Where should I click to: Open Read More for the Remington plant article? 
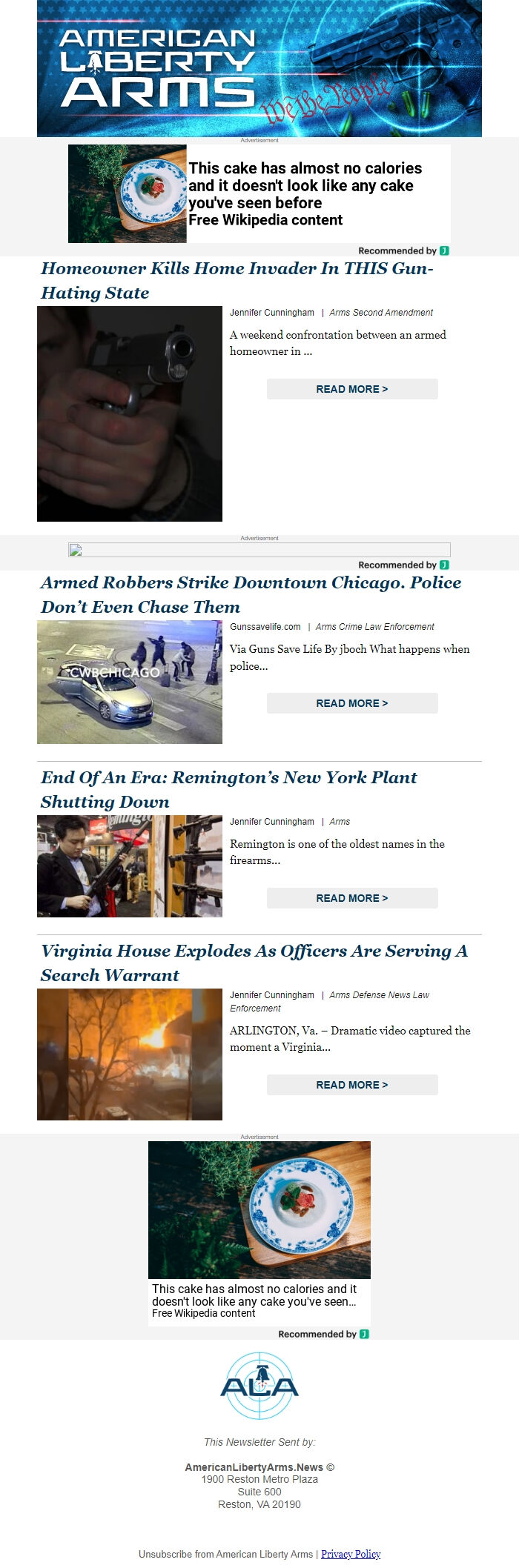point(351,898)
